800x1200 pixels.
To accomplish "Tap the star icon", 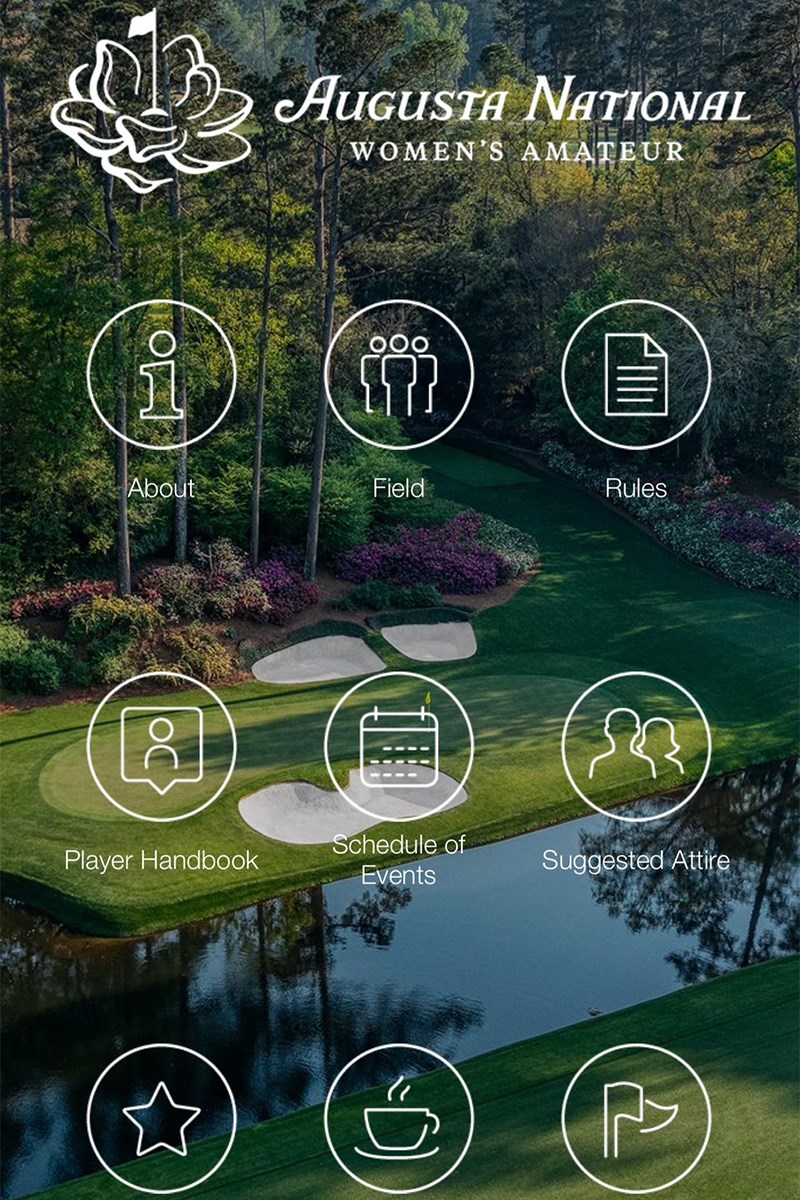I will pyautogui.click(x=162, y=1118).
